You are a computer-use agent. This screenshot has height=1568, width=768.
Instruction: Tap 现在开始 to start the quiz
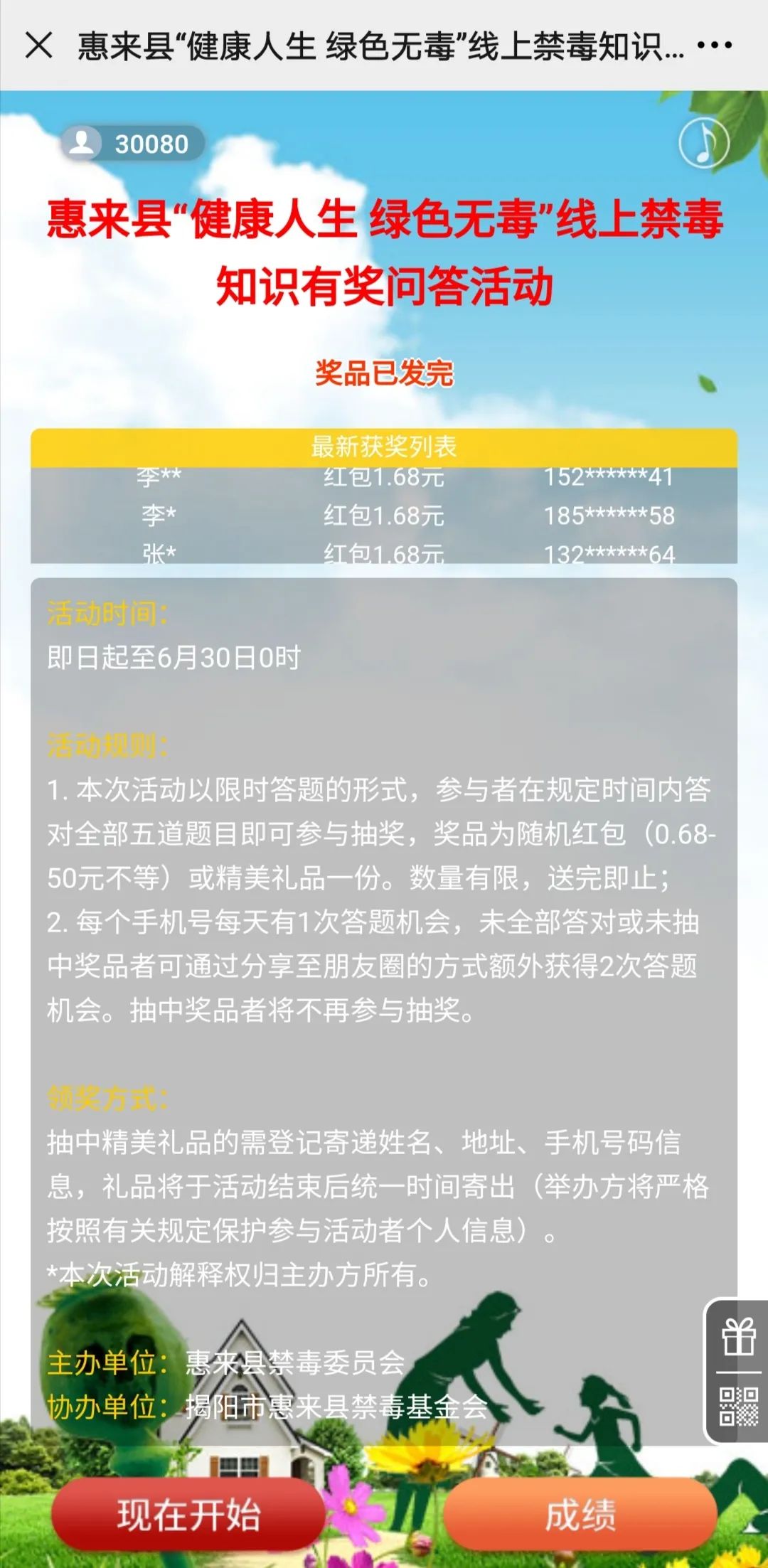point(188,1514)
